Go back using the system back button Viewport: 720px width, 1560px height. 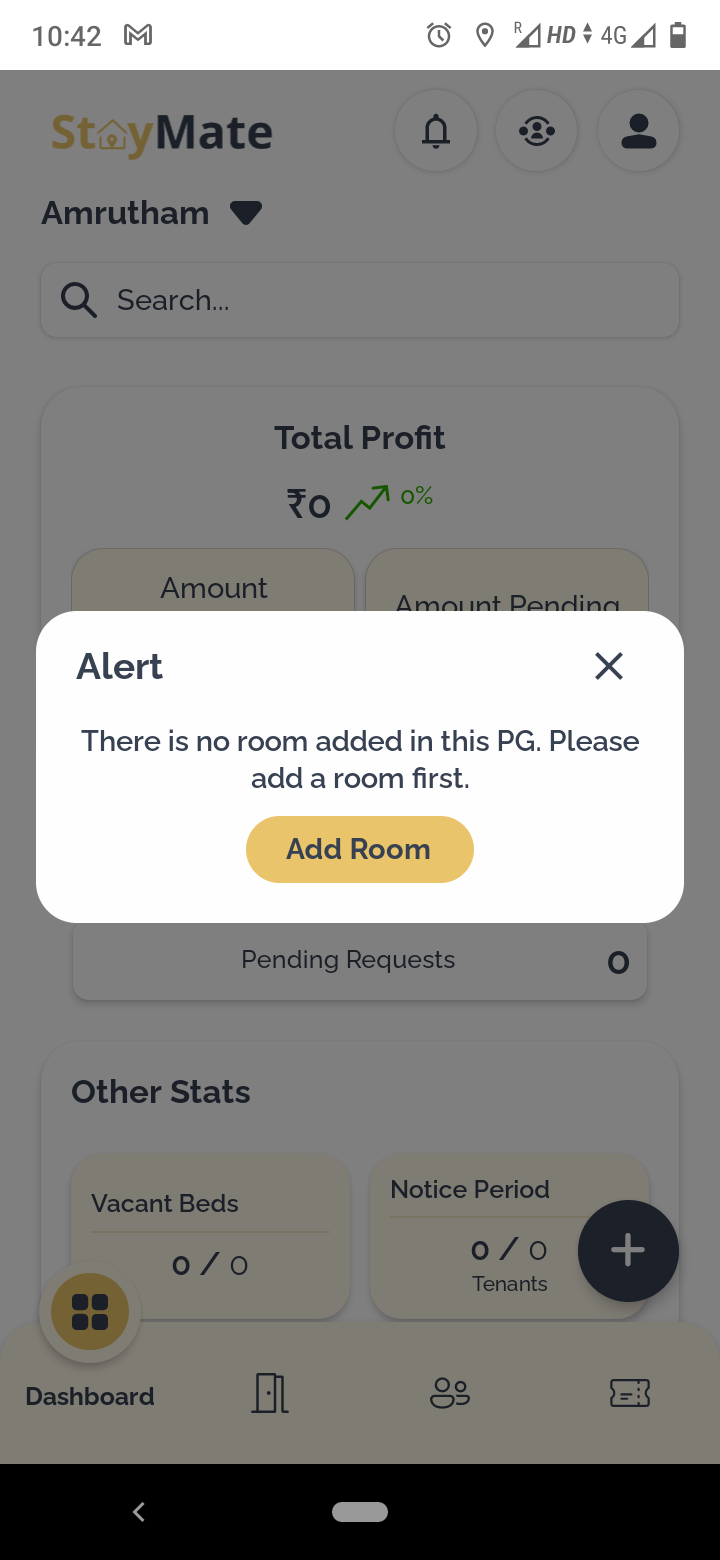click(x=139, y=1512)
